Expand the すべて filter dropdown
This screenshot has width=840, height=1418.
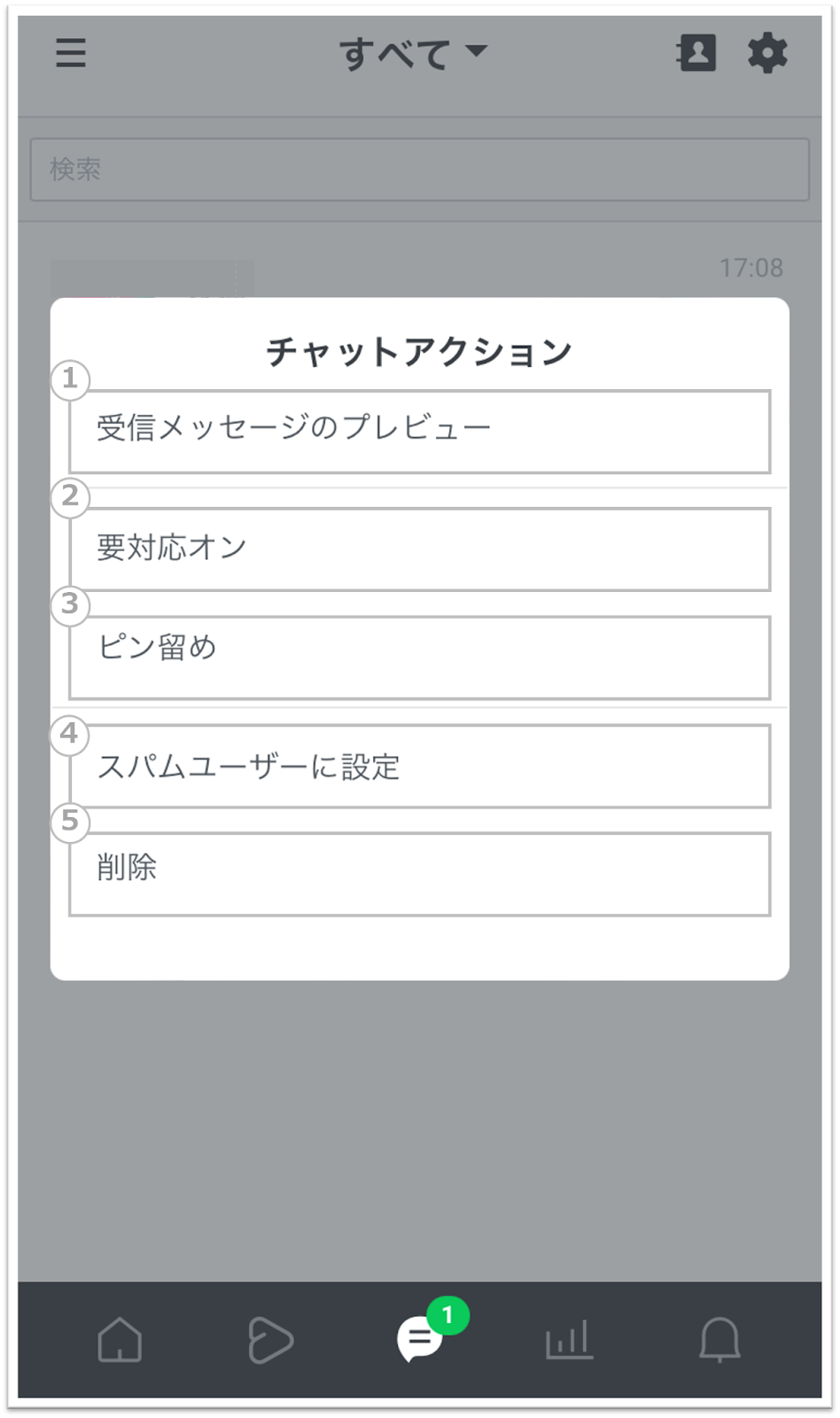(x=413, y=53)
